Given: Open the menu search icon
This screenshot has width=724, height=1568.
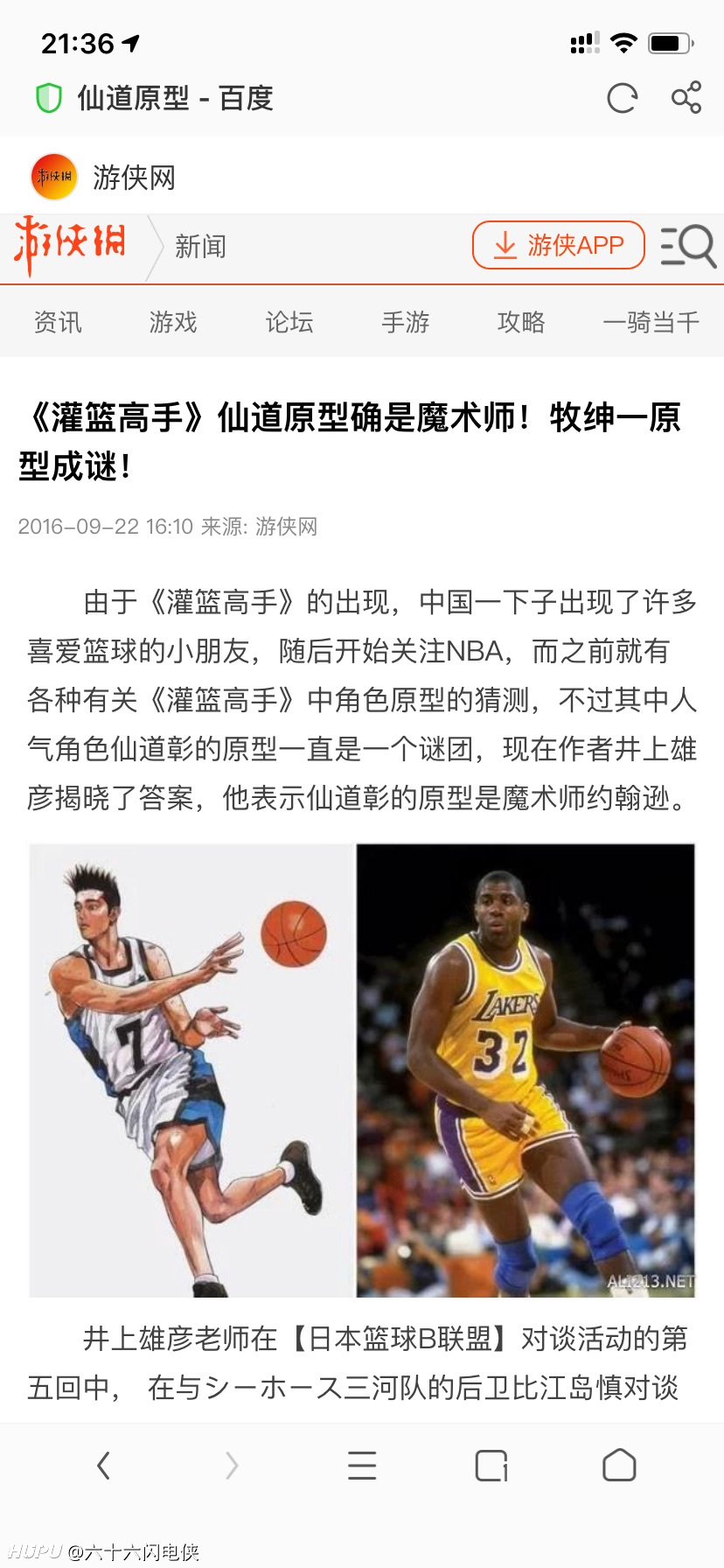Looking at the screenshot, I should coord(688,246).
